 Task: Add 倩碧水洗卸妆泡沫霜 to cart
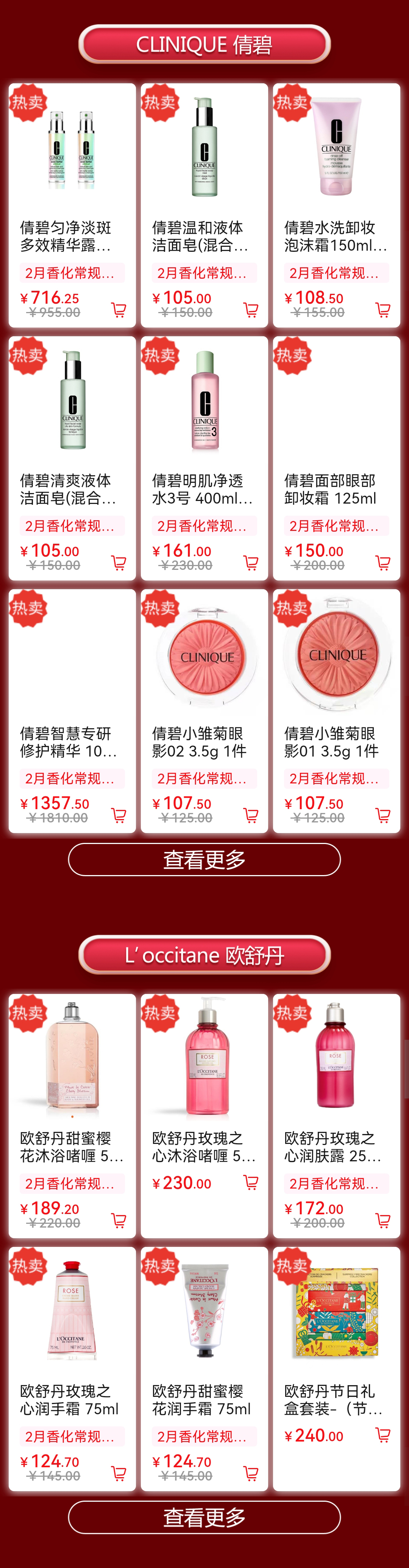pos(383,310)
